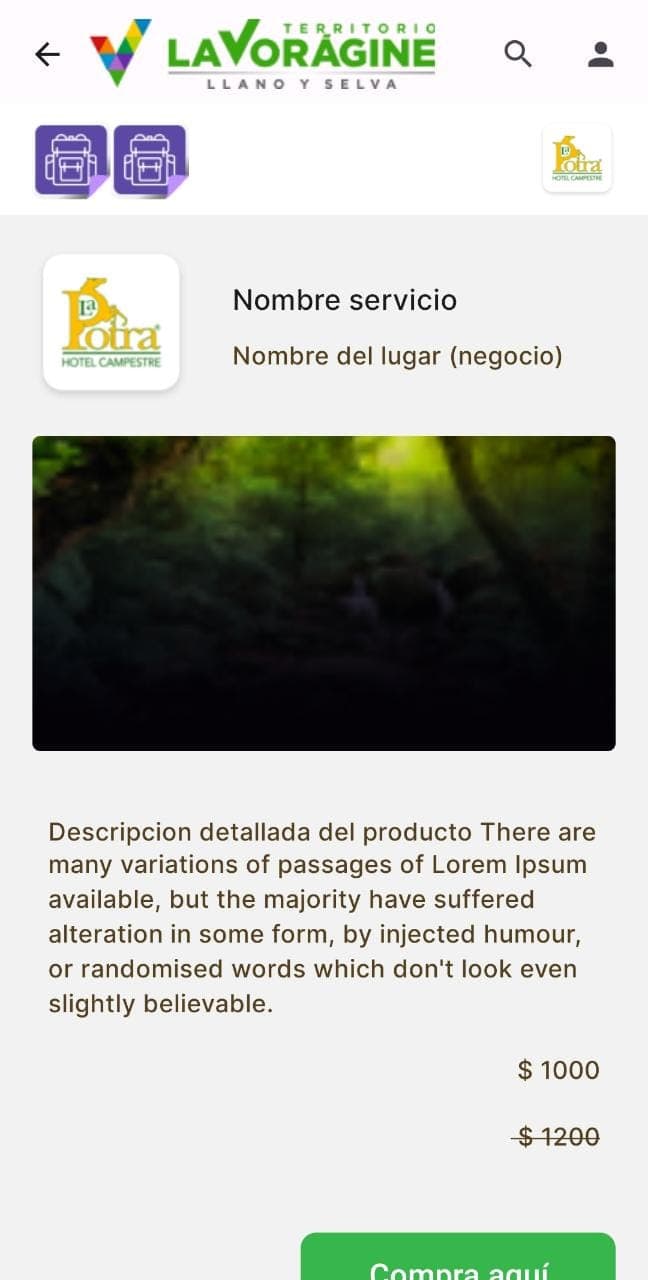Open the forest service photo
This screenshot has width=648, height=1280.
click(x=324, y=593)
